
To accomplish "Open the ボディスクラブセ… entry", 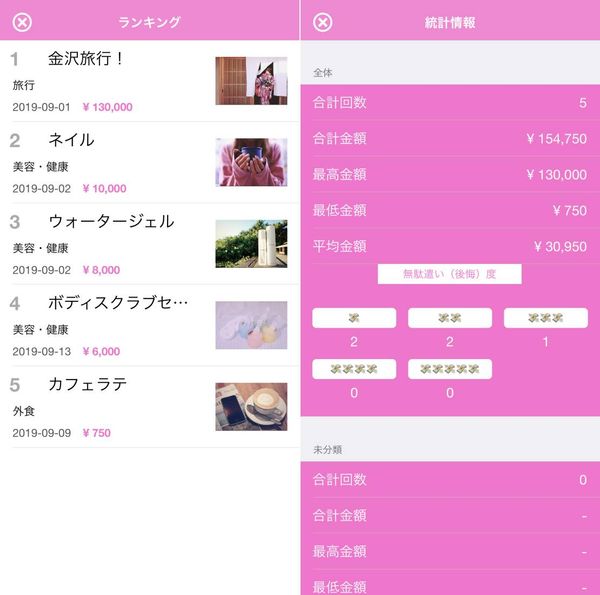I will tap(150, 326).
